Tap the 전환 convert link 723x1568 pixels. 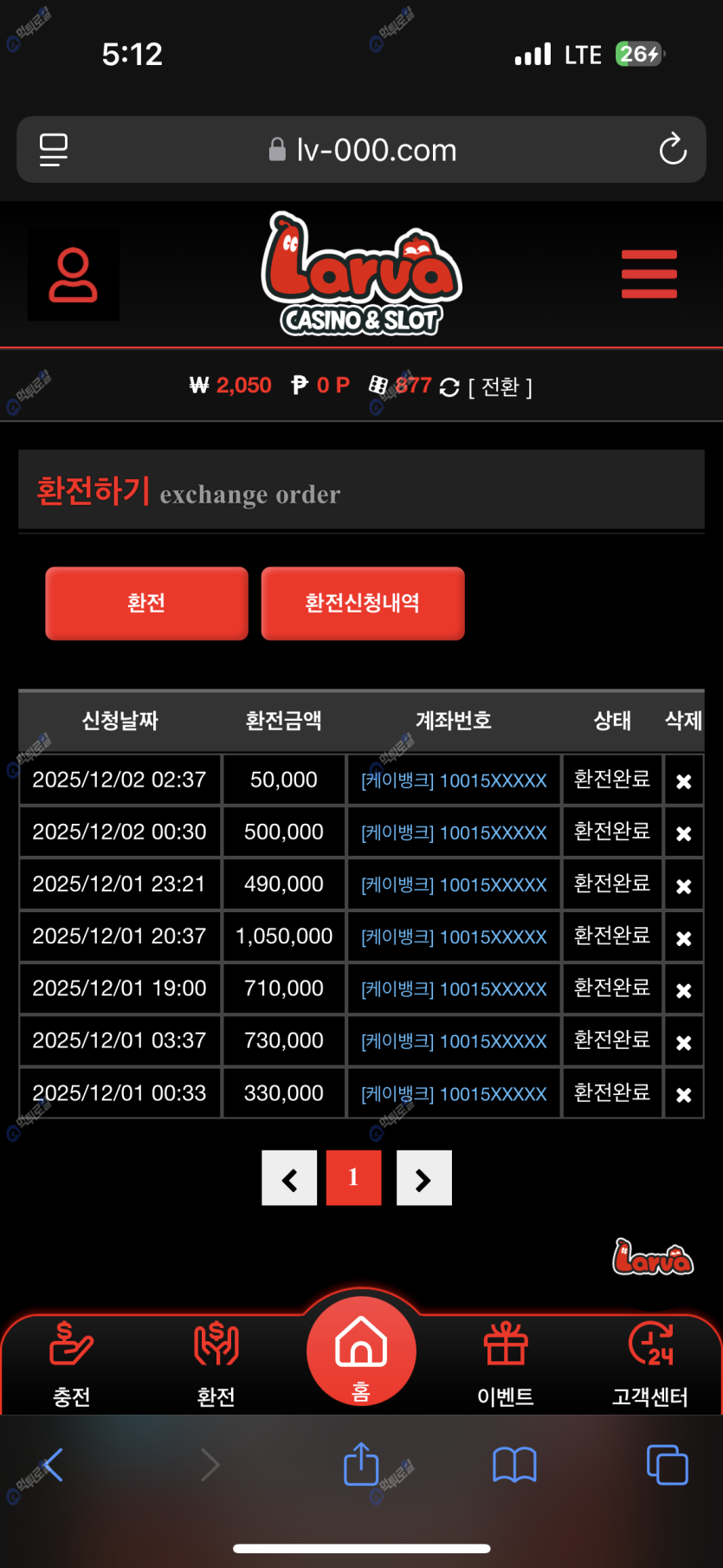pos(500,386)
